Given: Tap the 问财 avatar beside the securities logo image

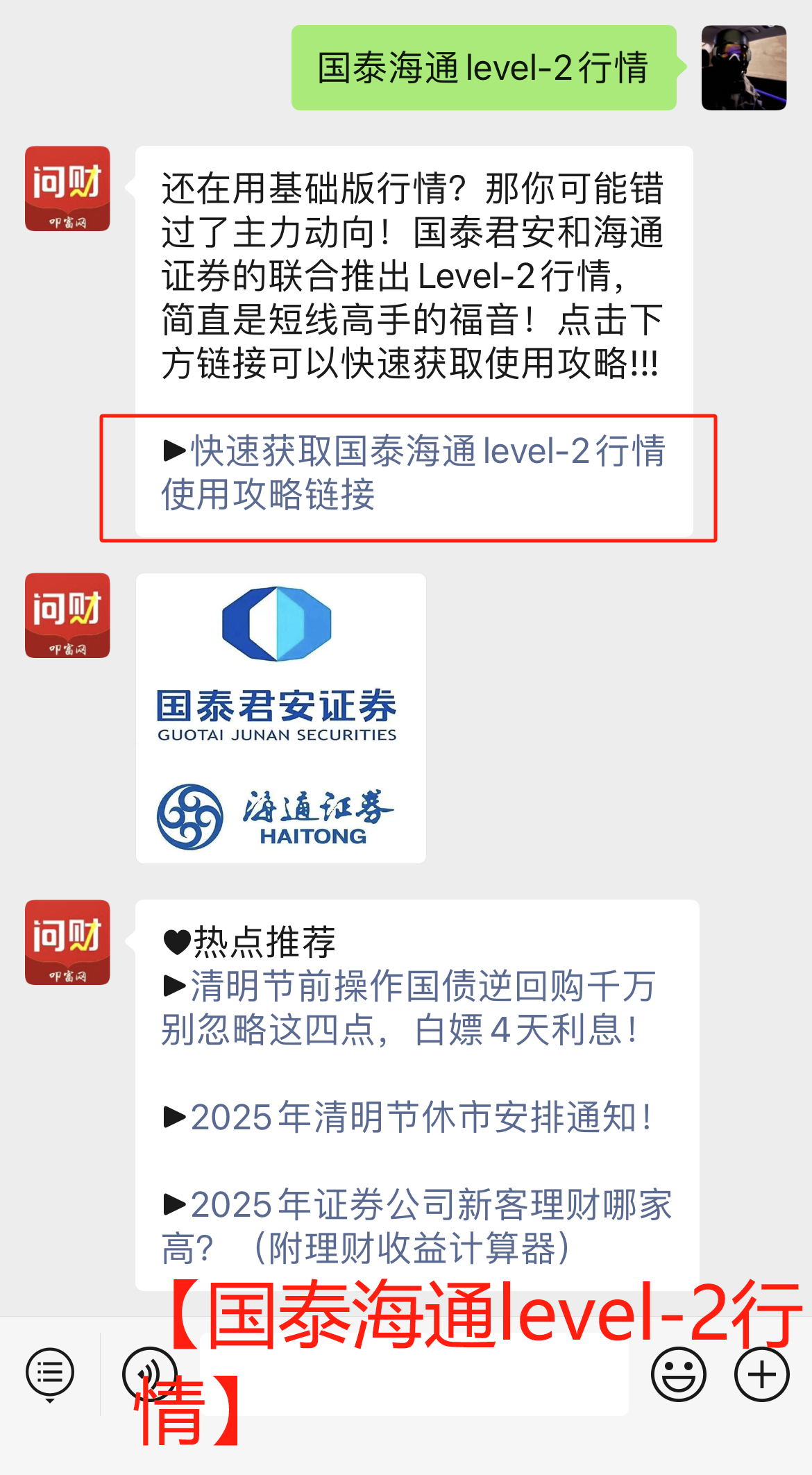Looking at the screenshot, I should pos(67,615).
